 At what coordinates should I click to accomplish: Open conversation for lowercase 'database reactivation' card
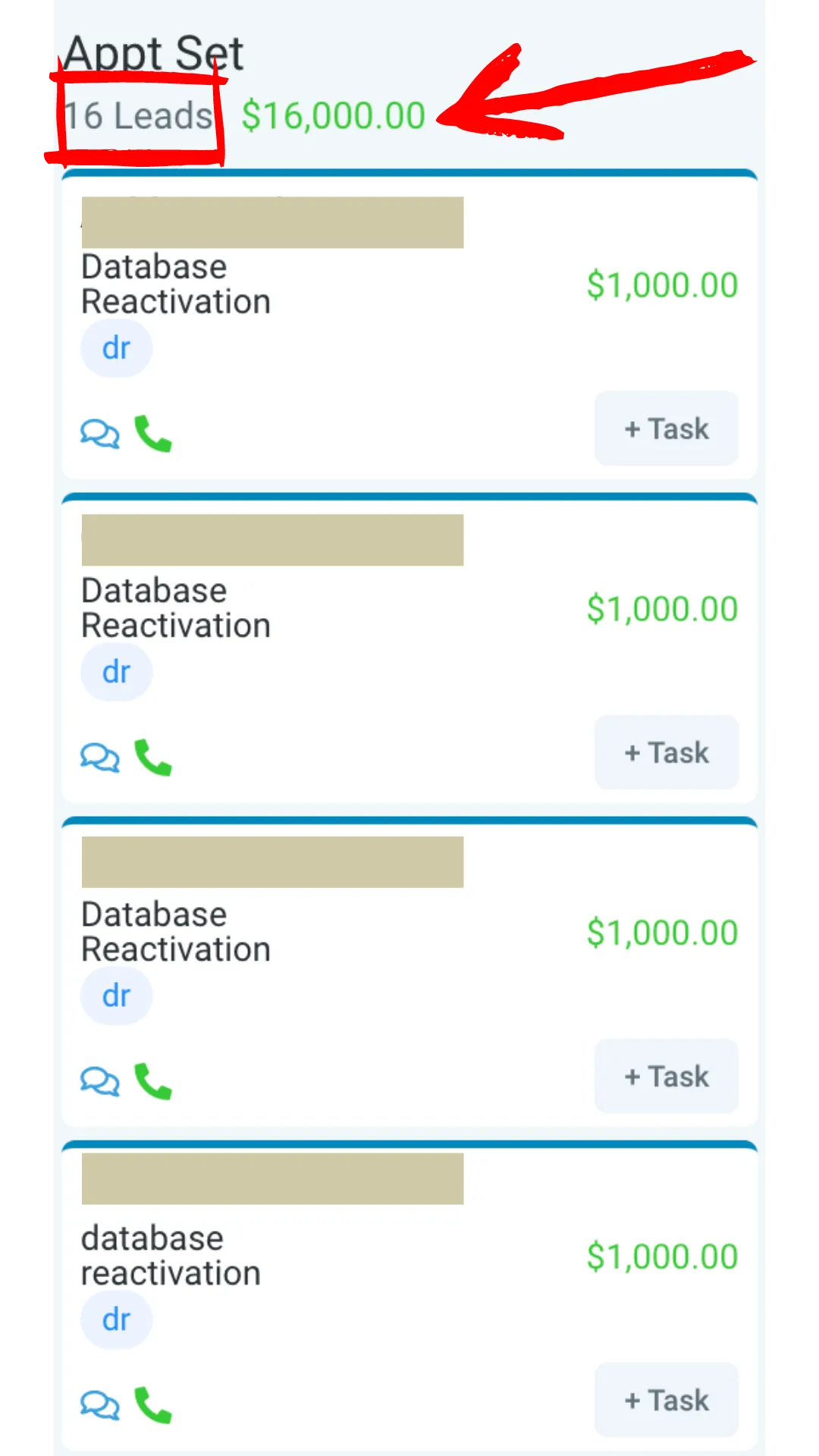[x=100, y=1405]
